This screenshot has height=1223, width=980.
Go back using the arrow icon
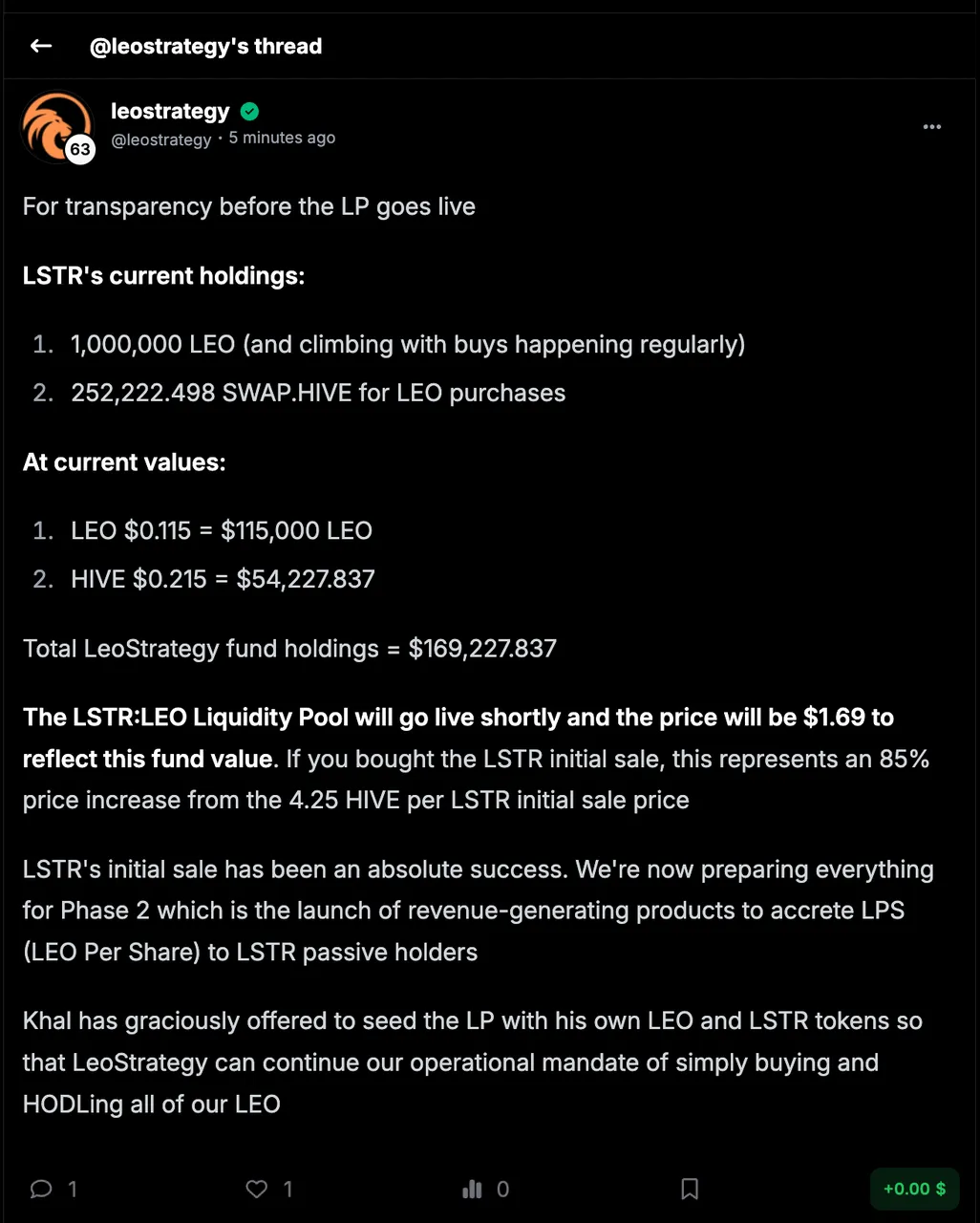(x=41, y=46)
